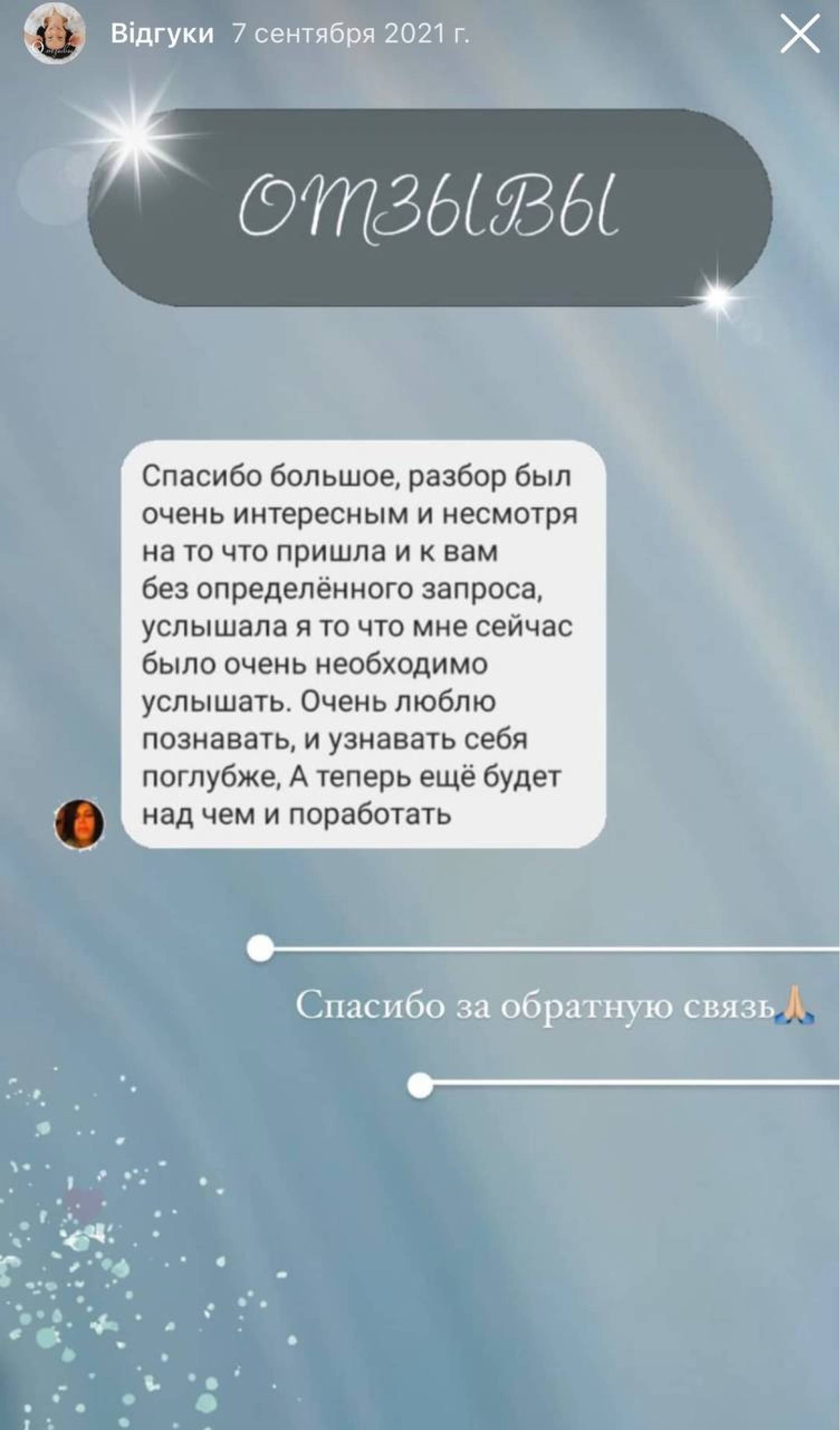
Task: Close the story highlight viewer
Action: 800,35
